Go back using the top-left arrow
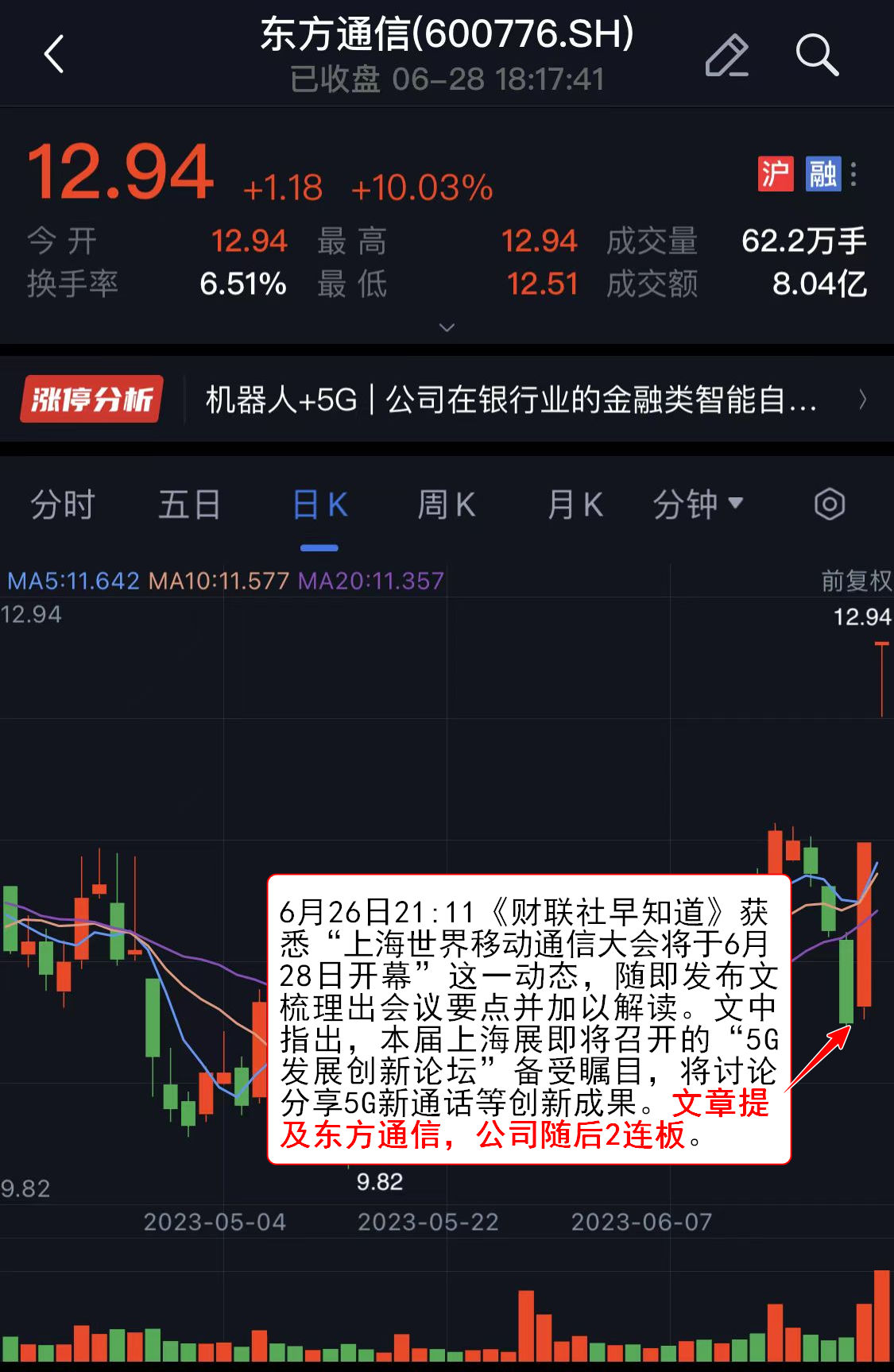 [54, 55]
